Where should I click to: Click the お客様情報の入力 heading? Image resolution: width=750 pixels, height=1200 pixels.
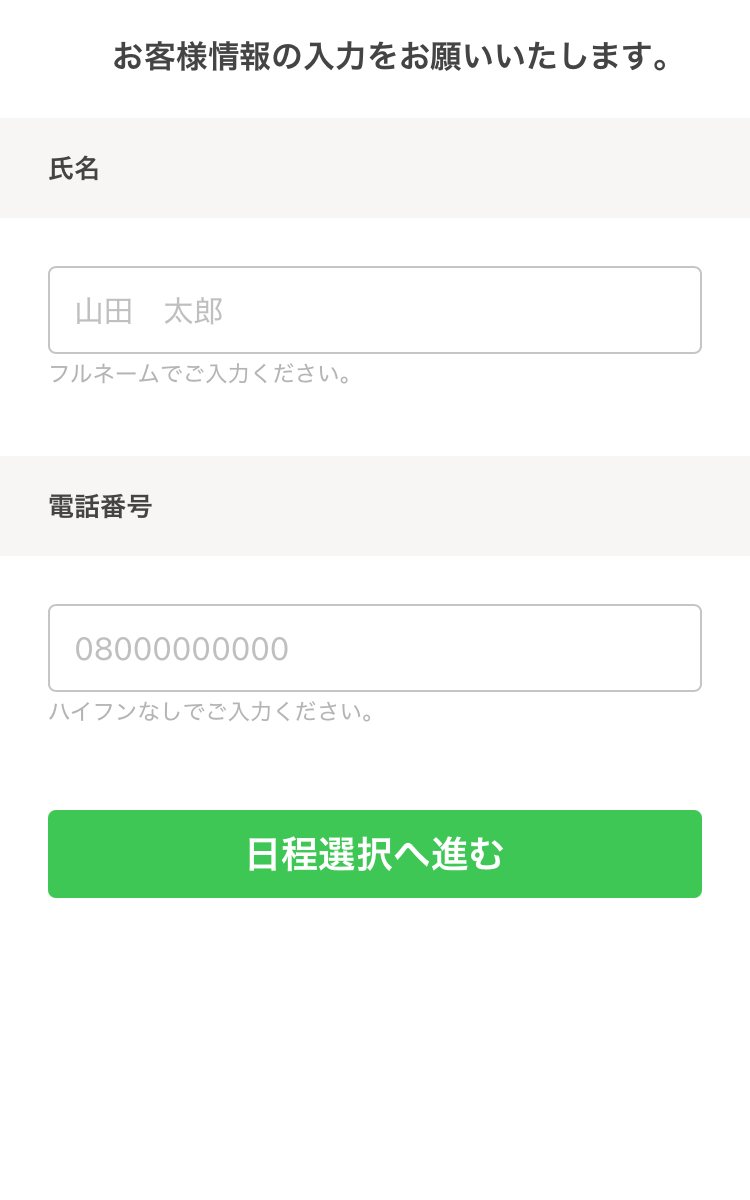tap(375, 57)
